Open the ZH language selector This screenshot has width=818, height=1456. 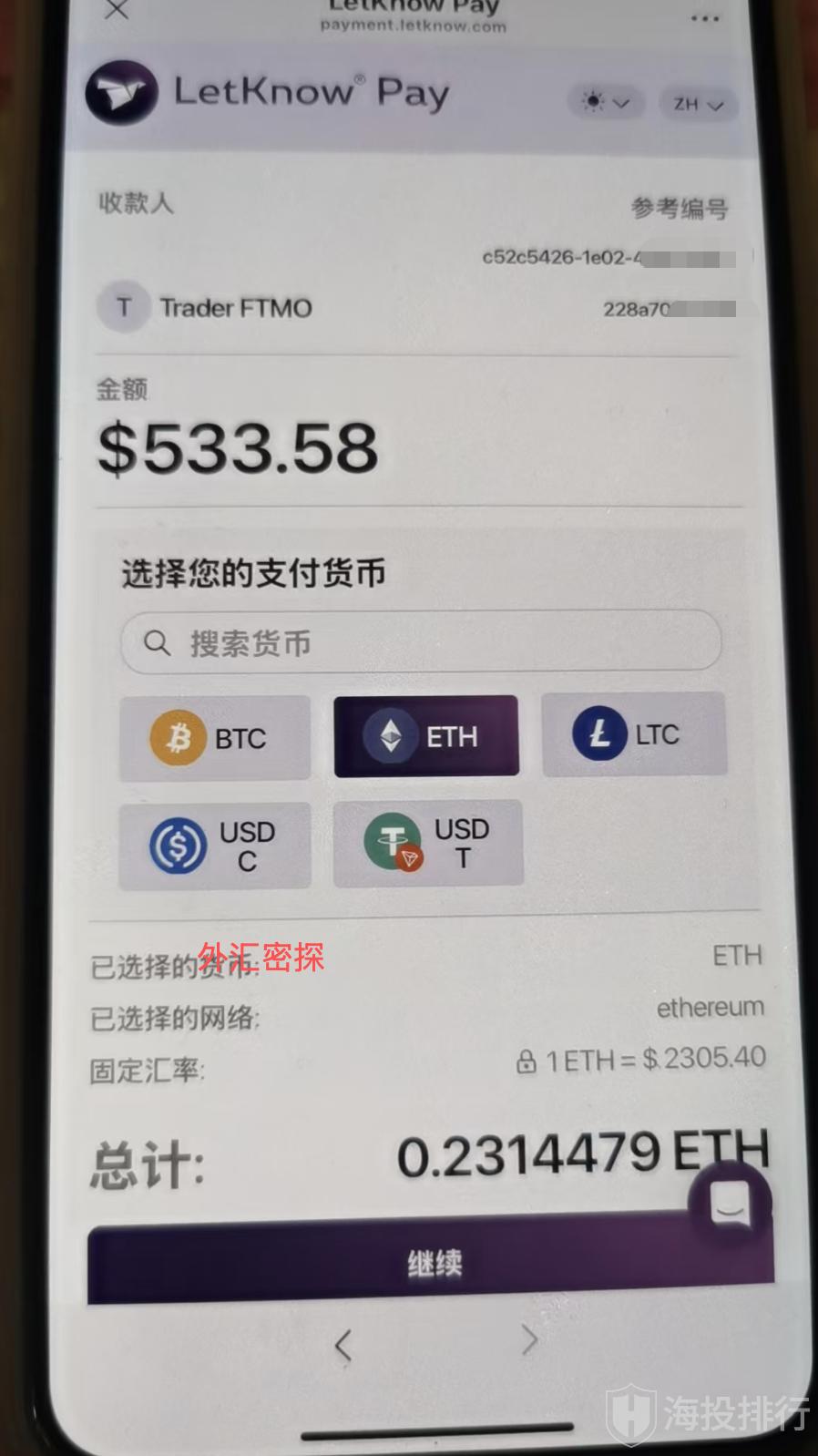click(x=698, y=104)
